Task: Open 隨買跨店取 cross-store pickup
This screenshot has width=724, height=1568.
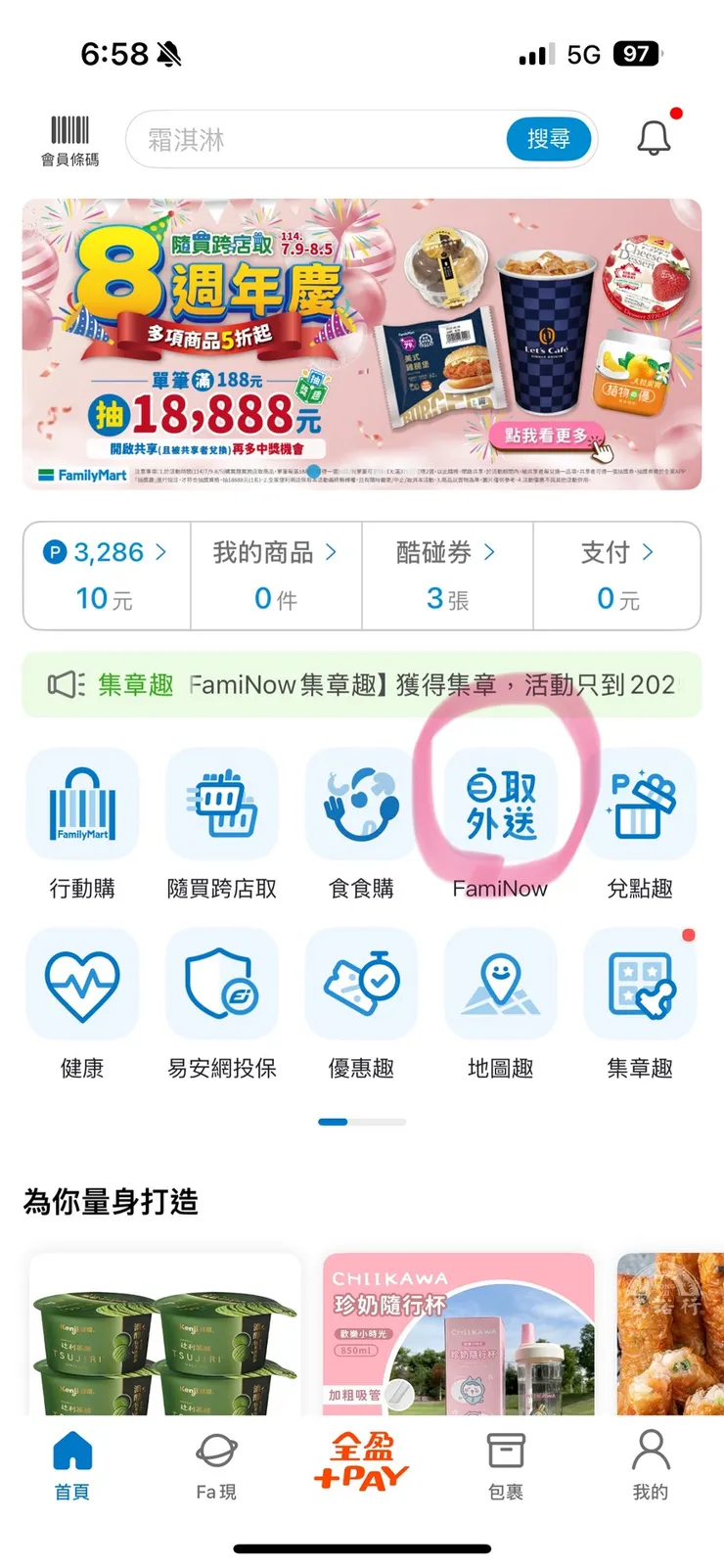Action: click(x=222, y=805)
